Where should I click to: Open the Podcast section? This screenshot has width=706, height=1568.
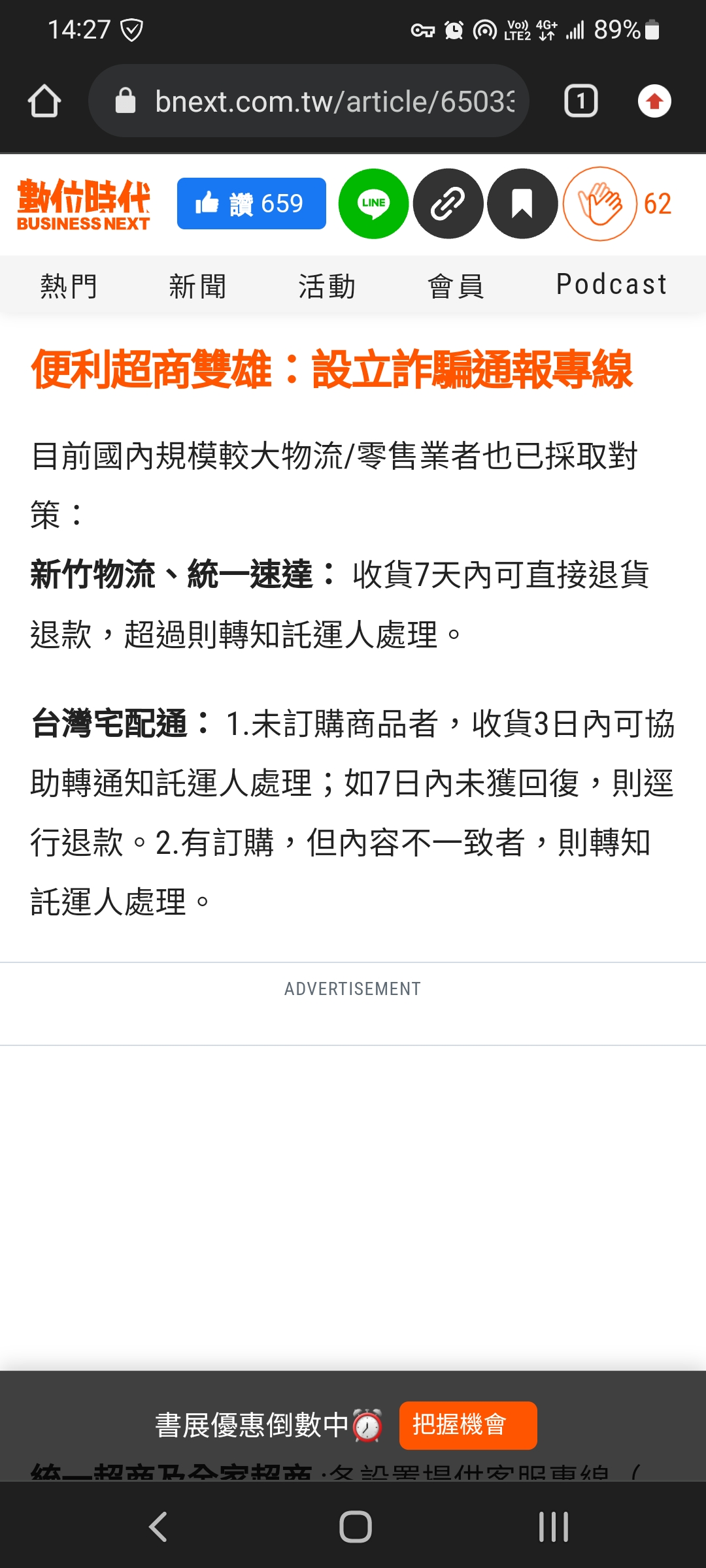tap(612, 285)
